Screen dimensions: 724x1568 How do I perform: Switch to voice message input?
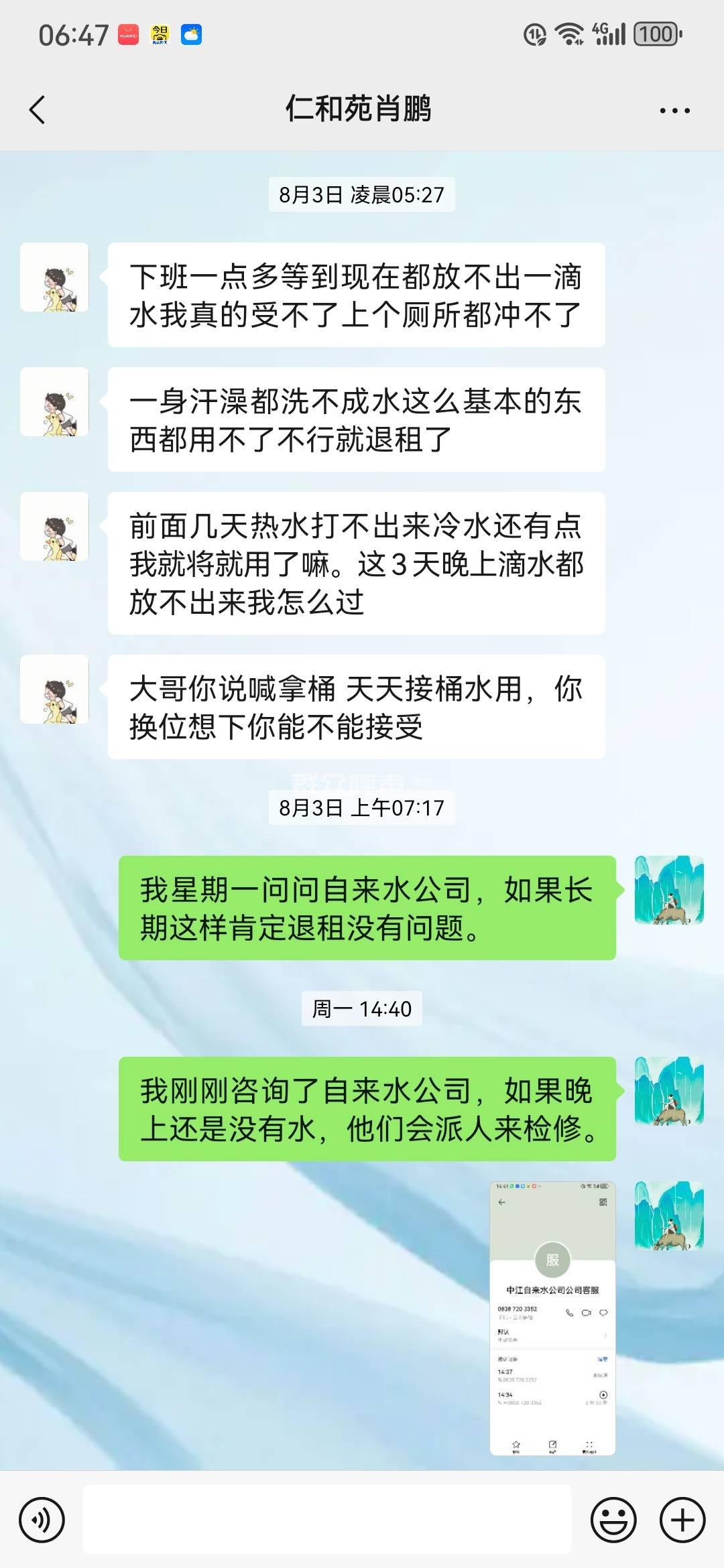click(x=42, y=1520)
